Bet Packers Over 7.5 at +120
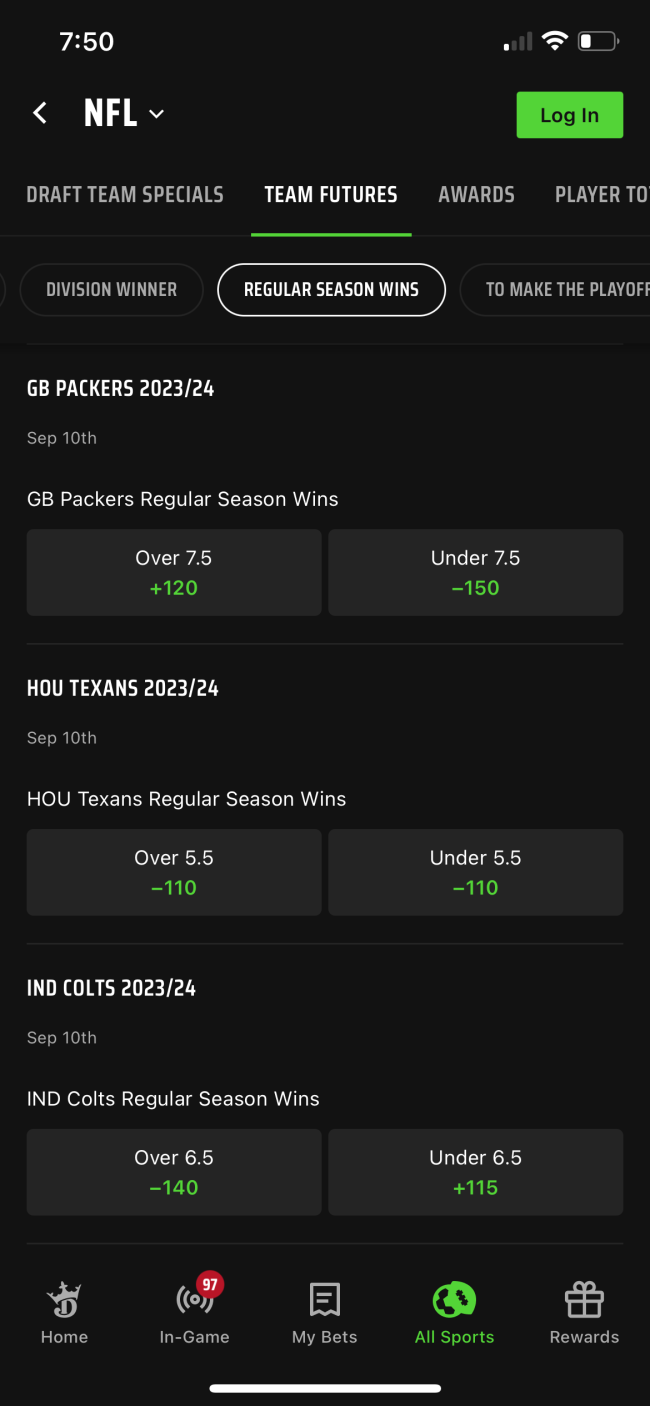This screenshot has width=650, height=1406. [x=174, y=572]
